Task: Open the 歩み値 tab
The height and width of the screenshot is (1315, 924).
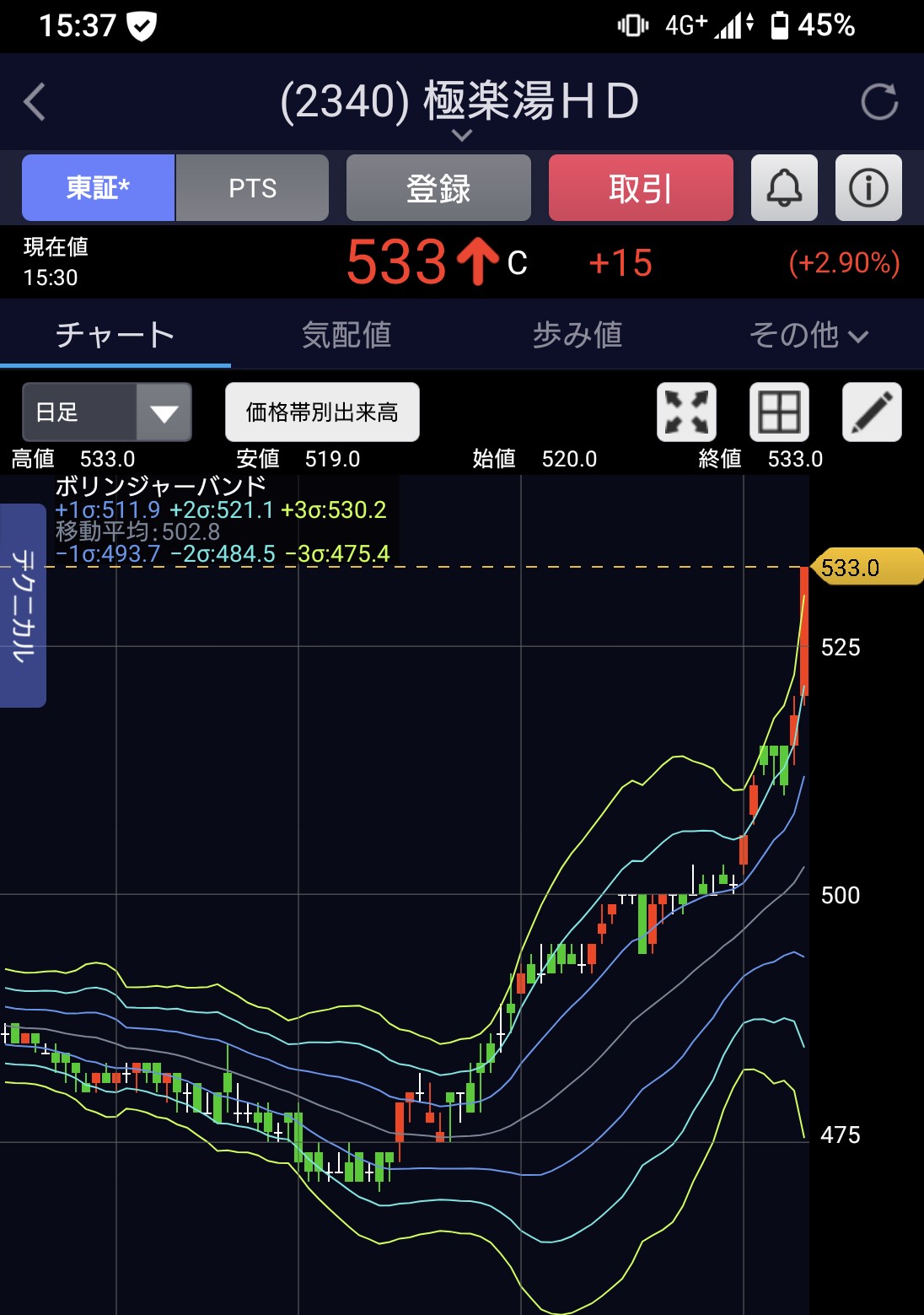Action: point(577,335)
